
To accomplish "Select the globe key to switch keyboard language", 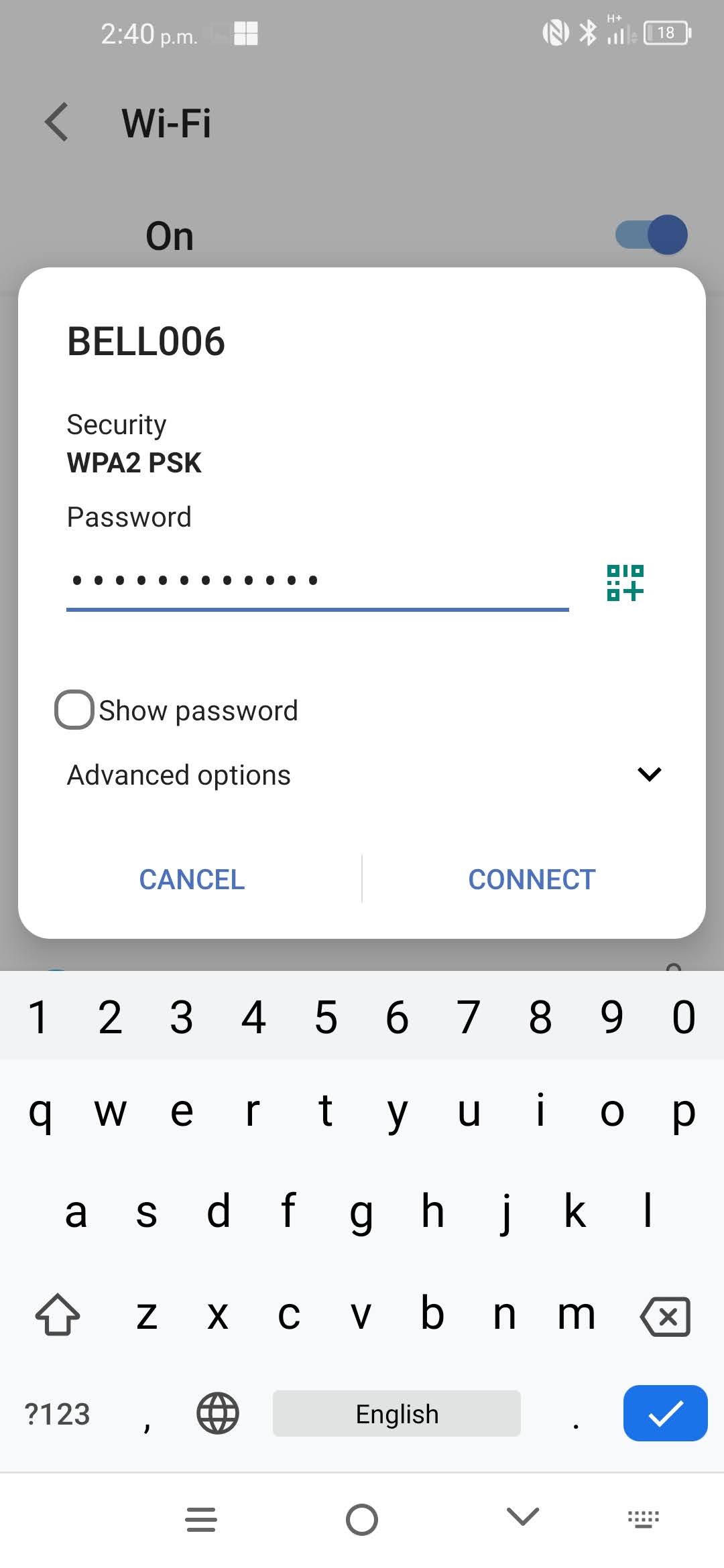I will [216, 1414].
